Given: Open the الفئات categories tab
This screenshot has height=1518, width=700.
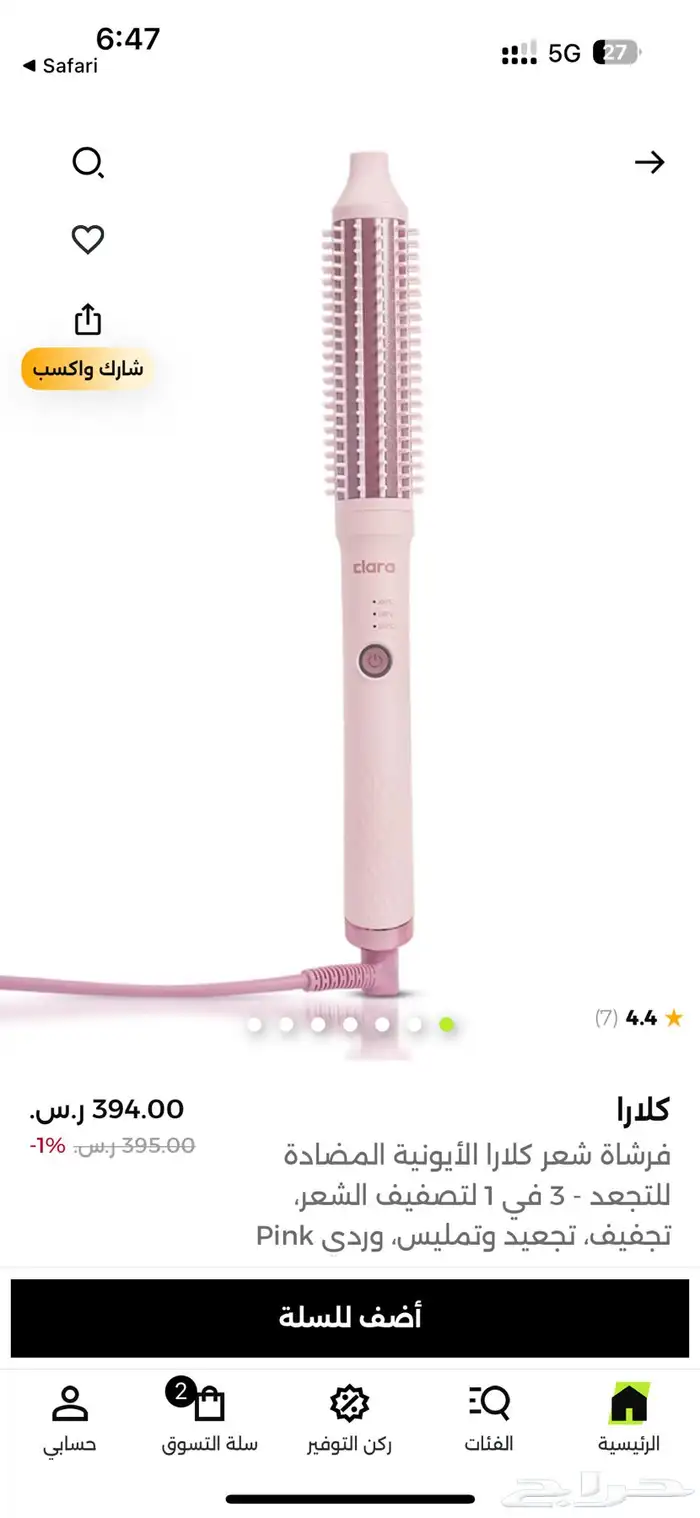Looking at the screenshot, I should [x=489, y=1418].
